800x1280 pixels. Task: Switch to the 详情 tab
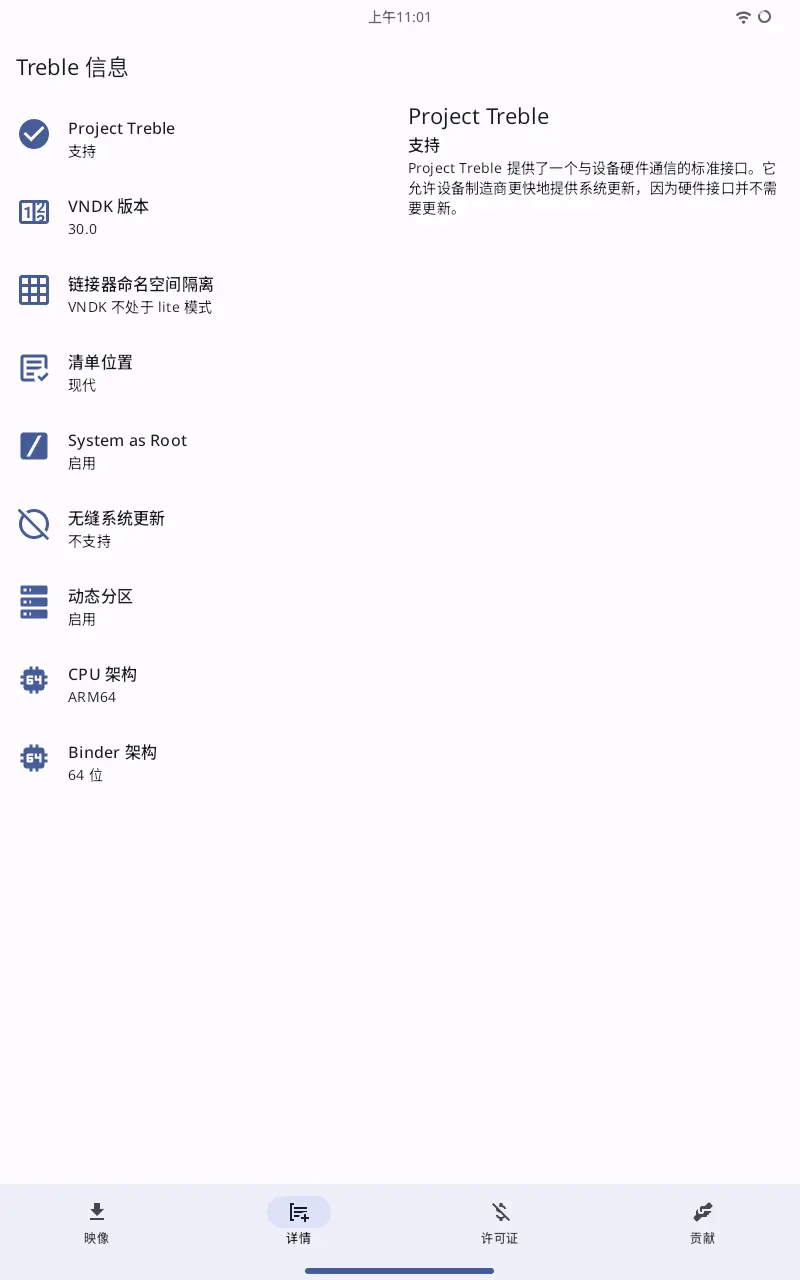299,1222
